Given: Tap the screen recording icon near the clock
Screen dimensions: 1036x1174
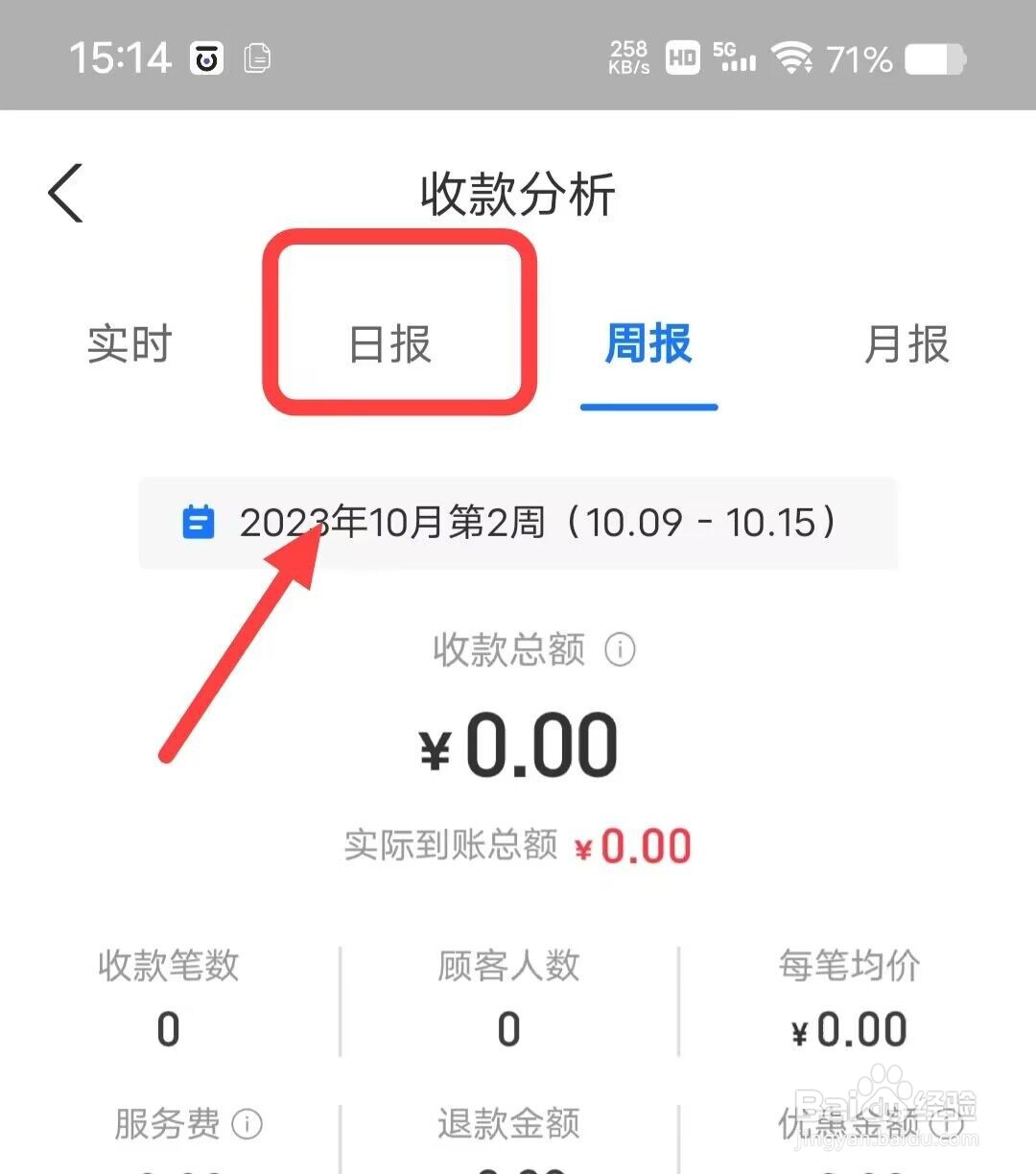Looking at the screenshot, I should tap(206, 58).
